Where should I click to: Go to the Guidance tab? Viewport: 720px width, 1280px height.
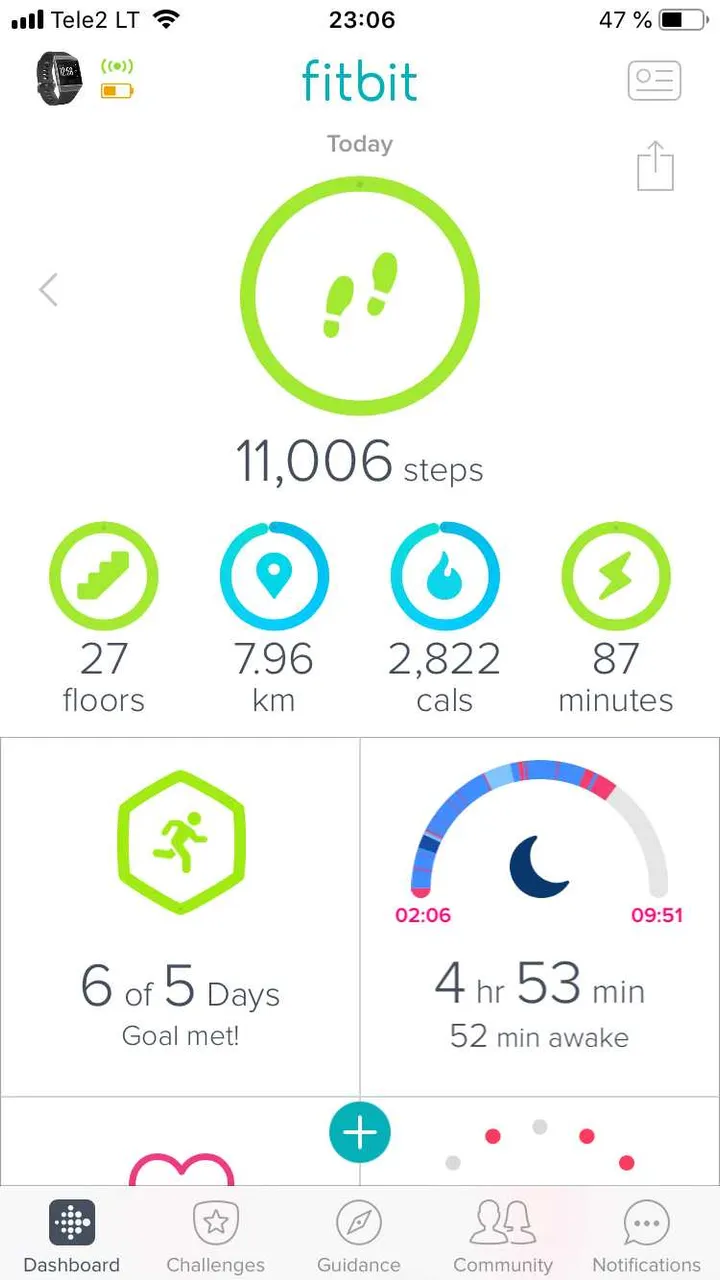tap(359, 1236)
